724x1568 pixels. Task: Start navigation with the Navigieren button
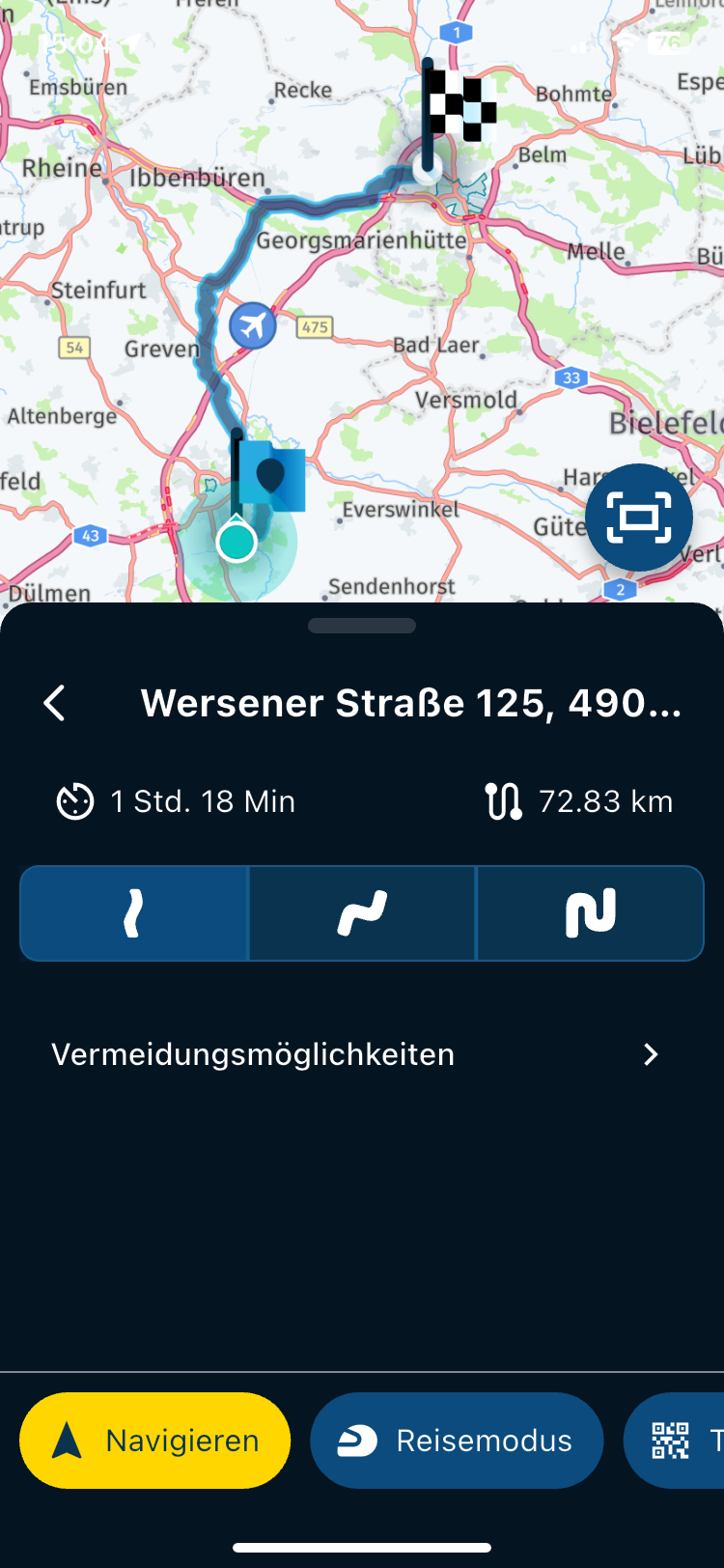pyautogui.click(x=155, y=1441)
